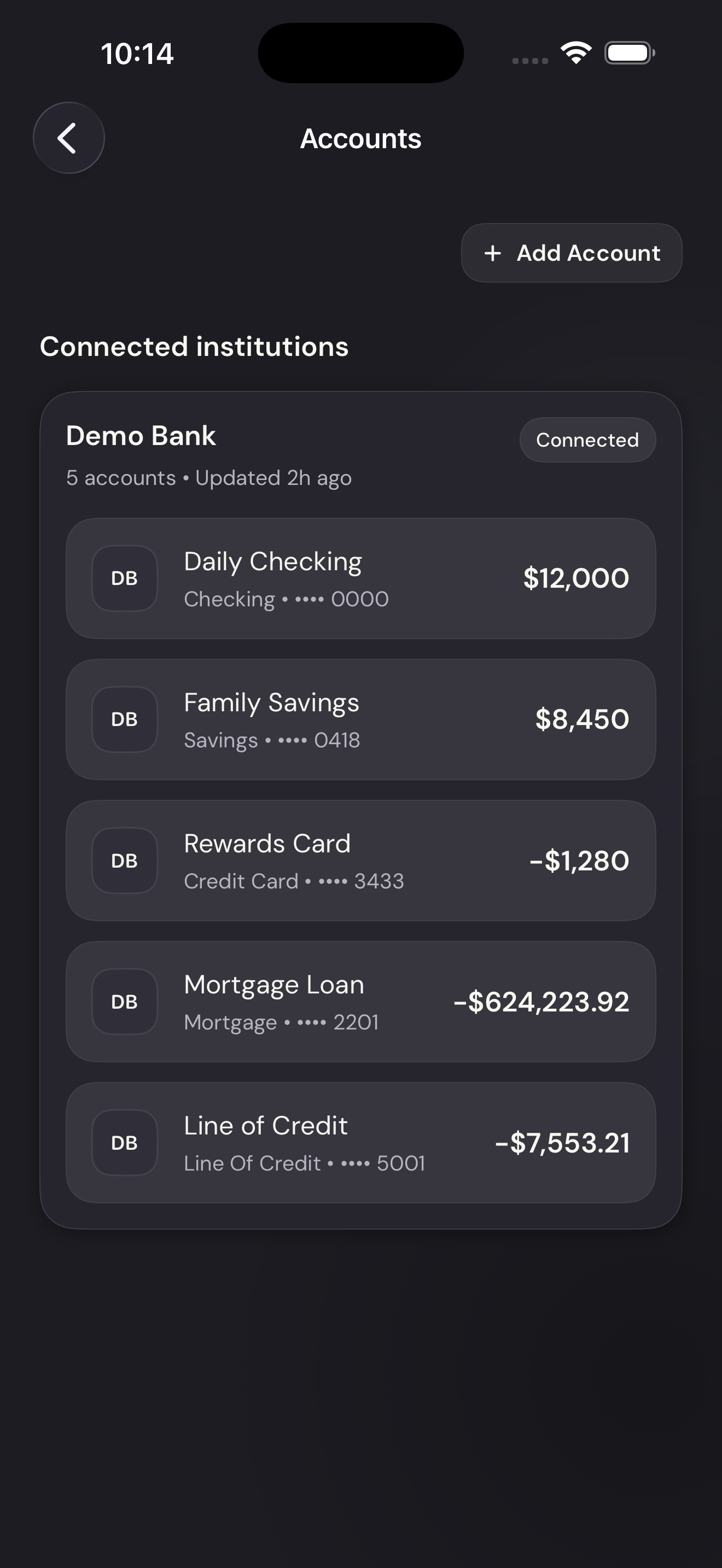This screenshot has height=1568, width=722.
Task: Open the Line of Credit account
Action: (360, 1143)
